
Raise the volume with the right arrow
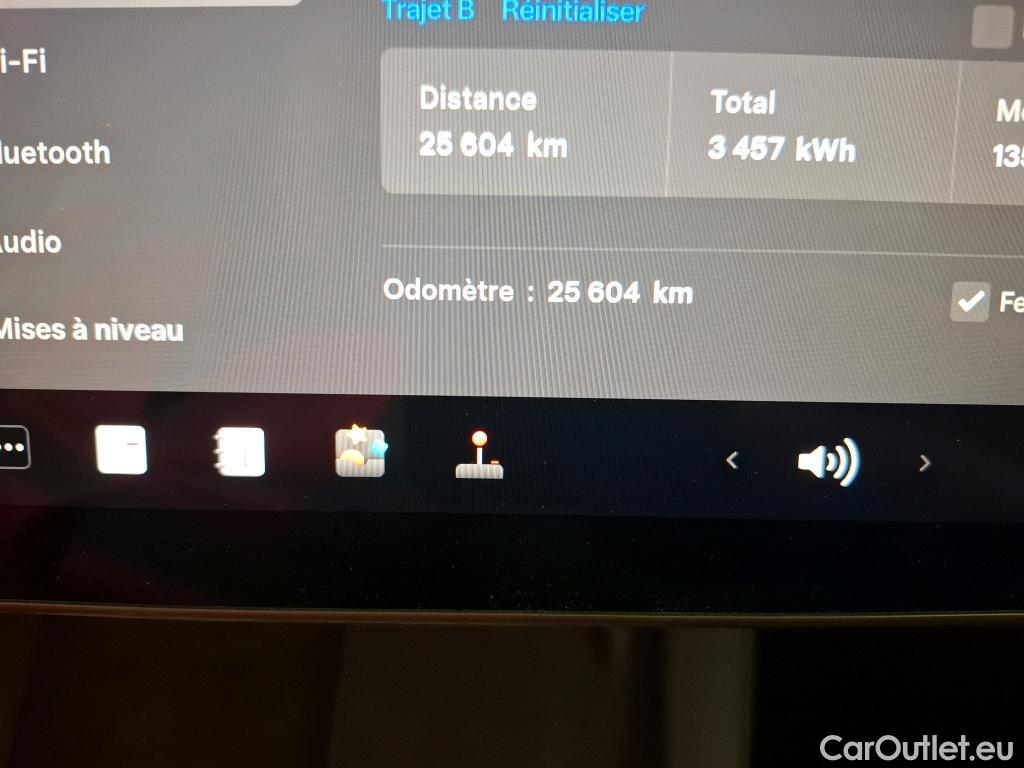(924, 462)
